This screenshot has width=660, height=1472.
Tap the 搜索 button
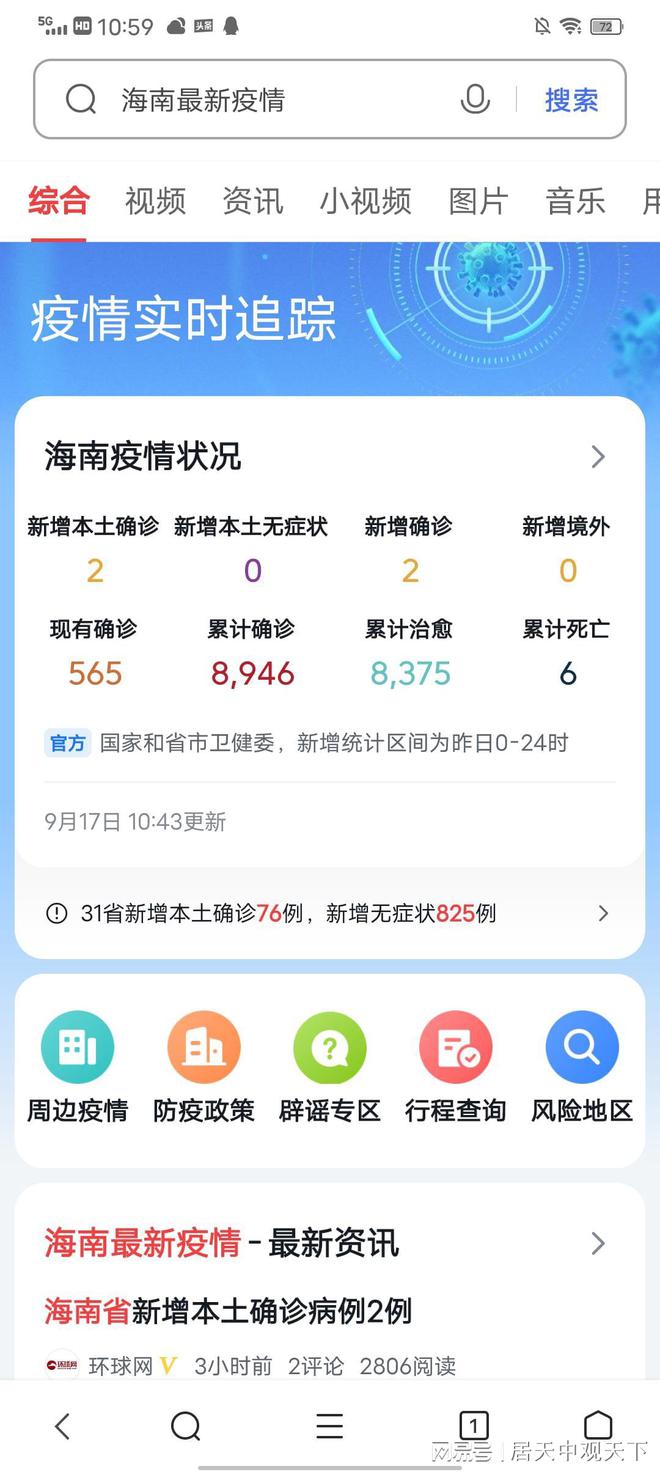pos(571,100)
